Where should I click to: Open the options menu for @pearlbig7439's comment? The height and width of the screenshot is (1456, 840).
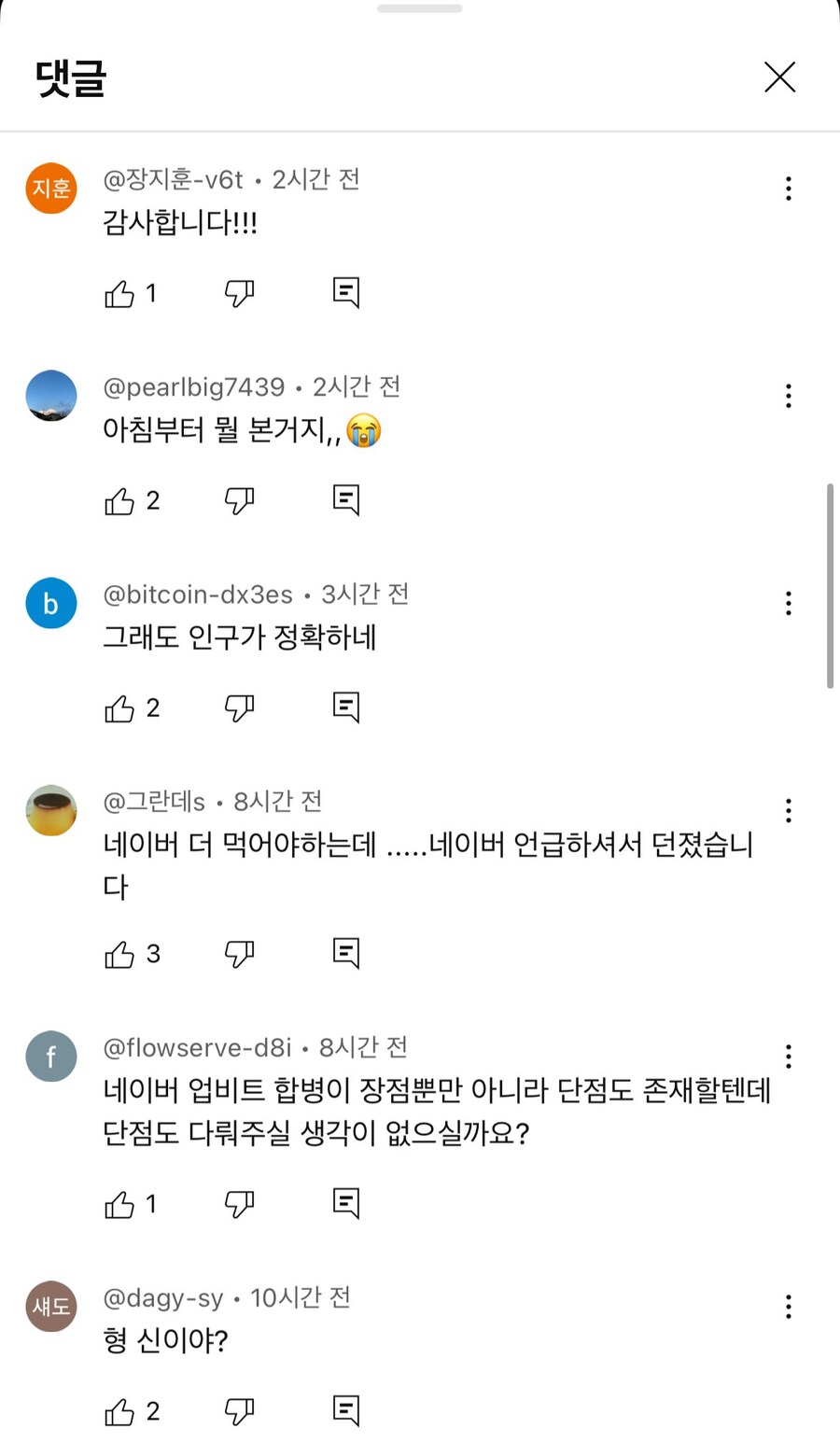[x=789, y=396]
